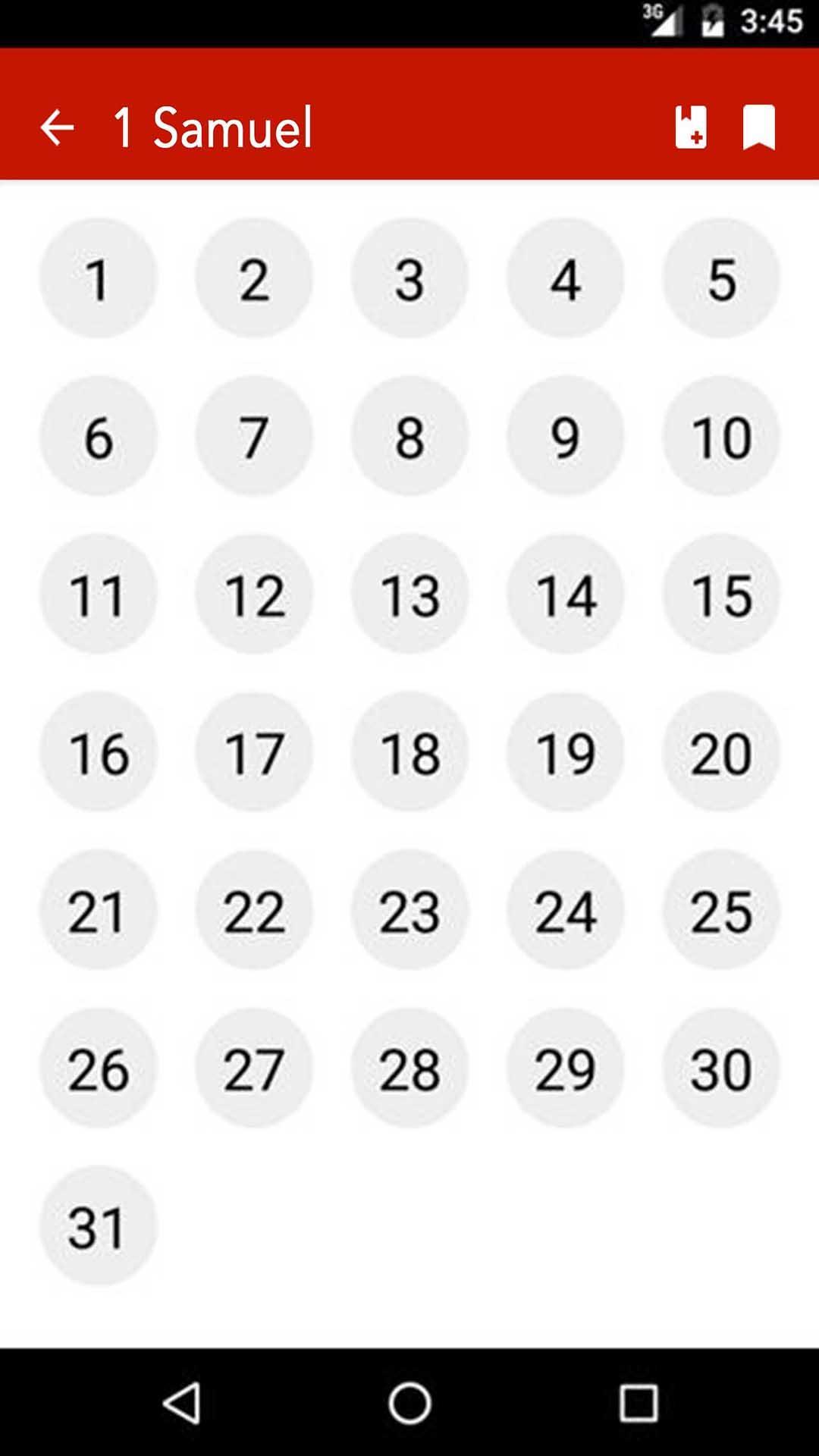This screenshot has height=1456, width=819.
Task: Go to chapter 31
Action: click(98, 1226)
